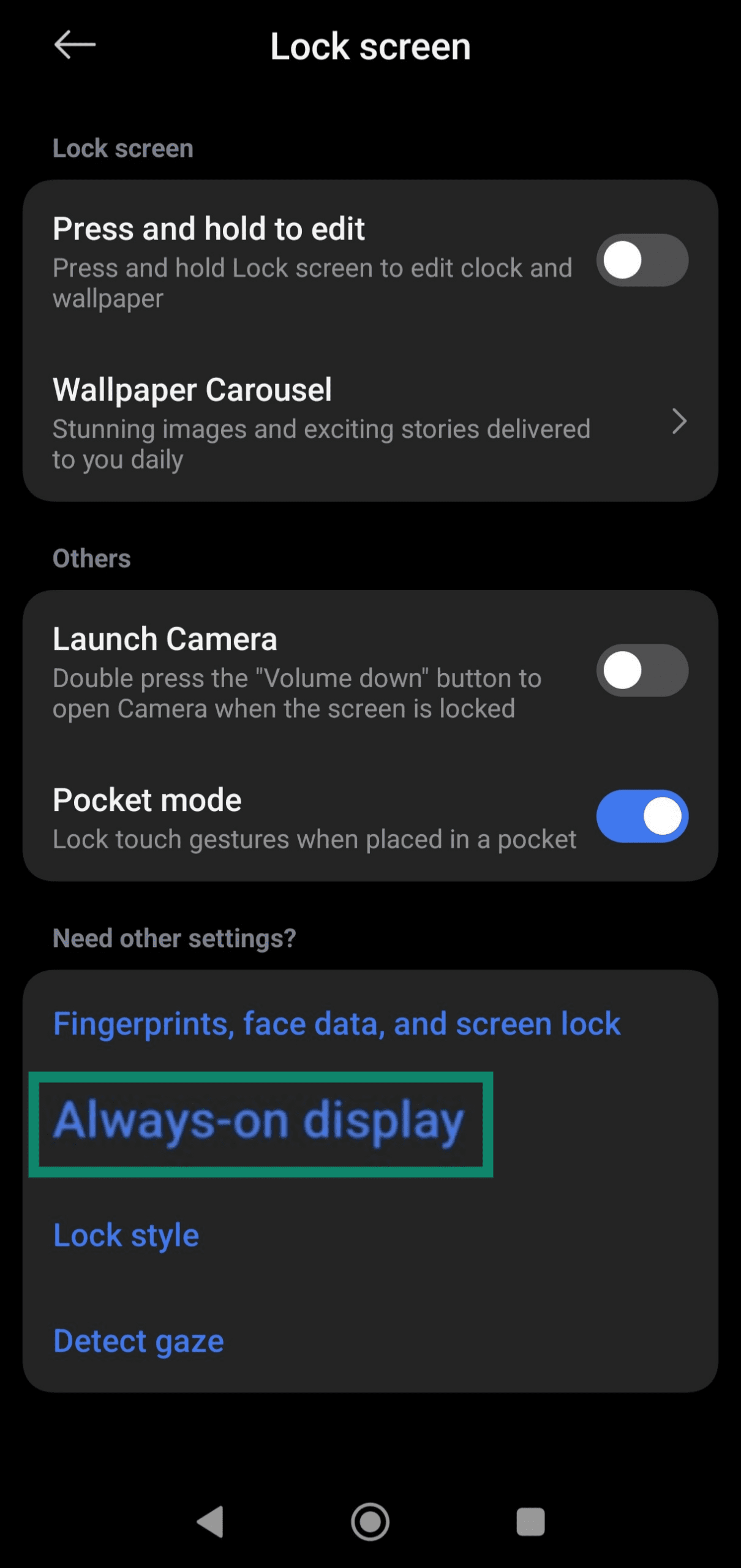Expand Wallpaper Carousel via its chevron
This screenshot has height=1568, width=741.
point(680,421)
